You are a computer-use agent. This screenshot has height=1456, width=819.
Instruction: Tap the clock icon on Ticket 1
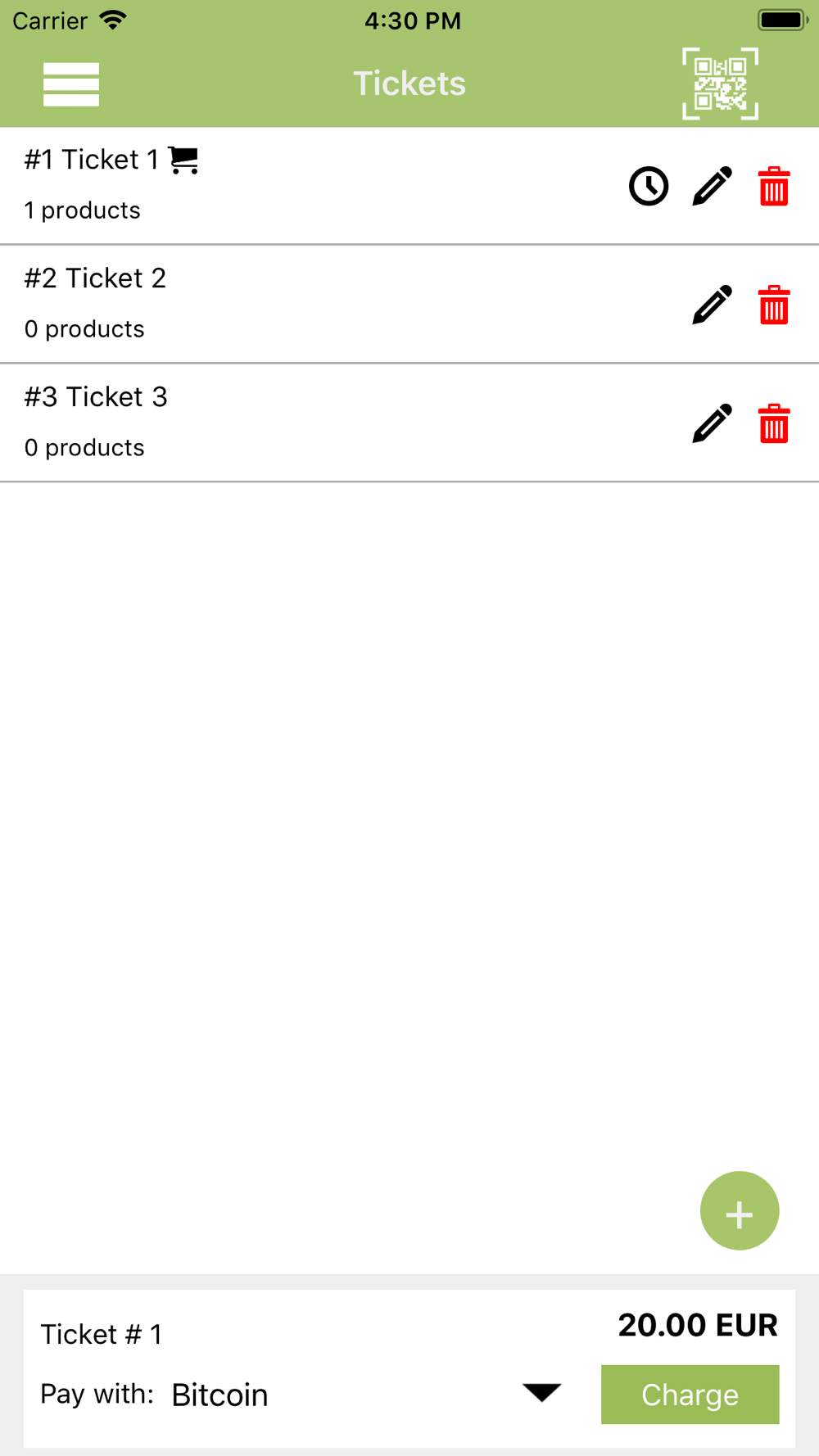point(649,186)
